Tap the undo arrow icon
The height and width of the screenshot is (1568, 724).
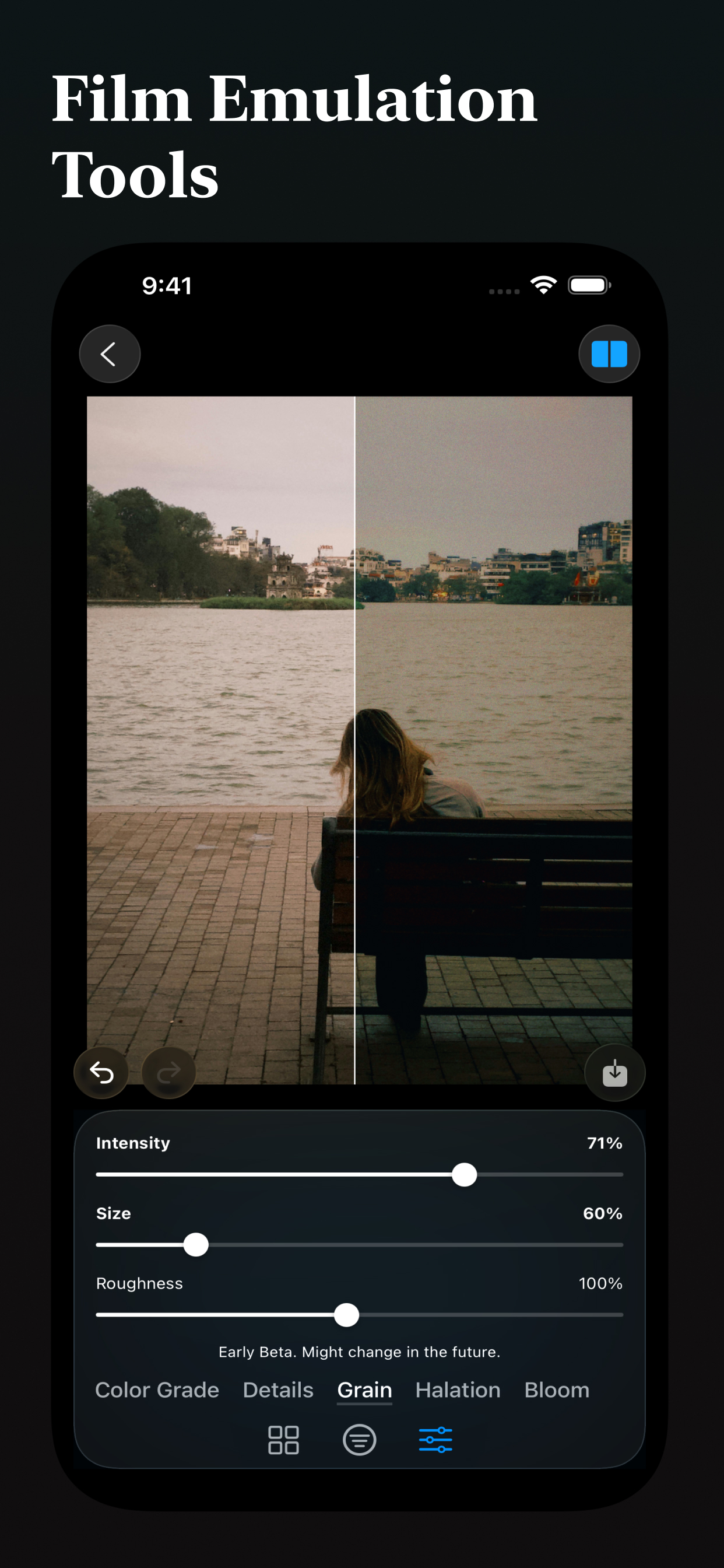(x=101, y=1073)
